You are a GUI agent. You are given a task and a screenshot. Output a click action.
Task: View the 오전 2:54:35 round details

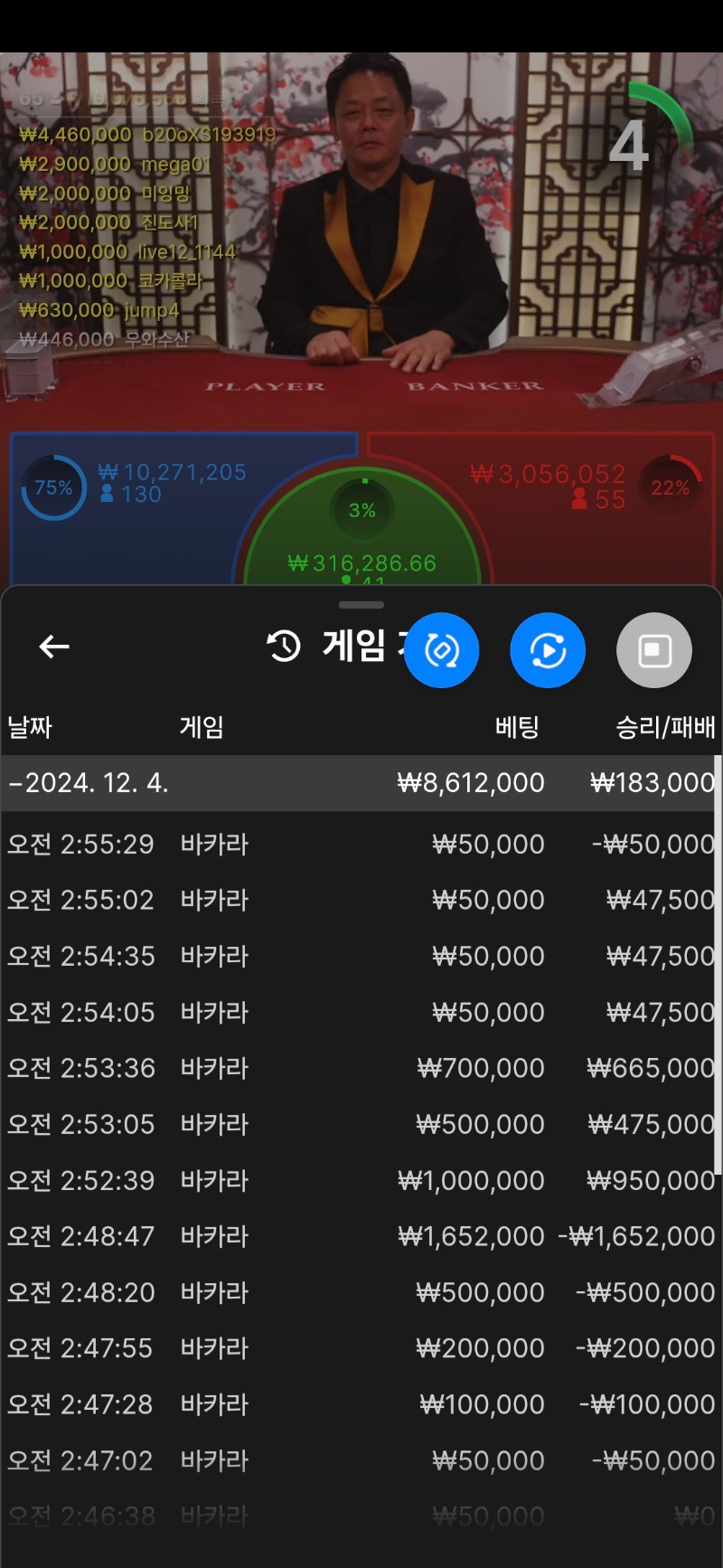[361, 957]
